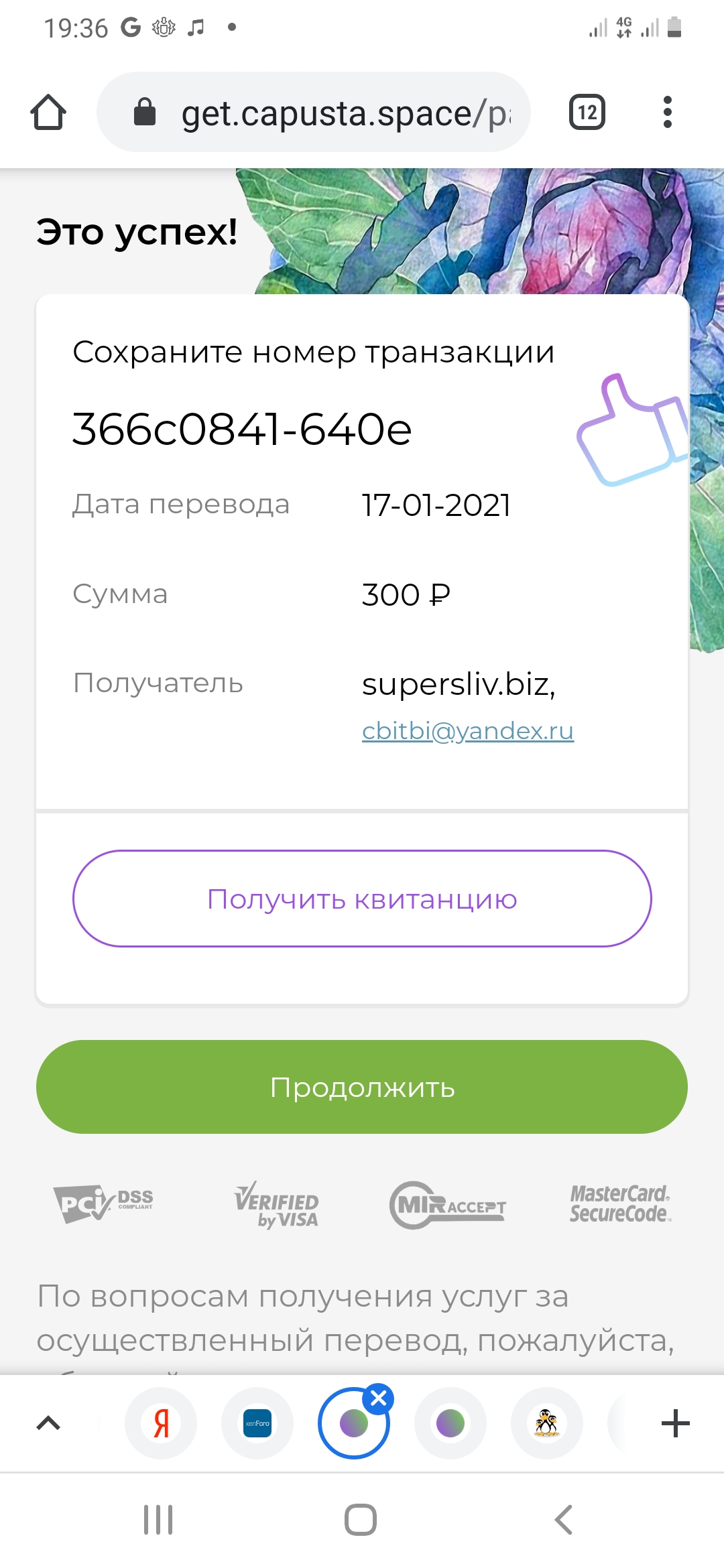
Task: Open a new tab with the plus button
Action: tap(676, 1423)
